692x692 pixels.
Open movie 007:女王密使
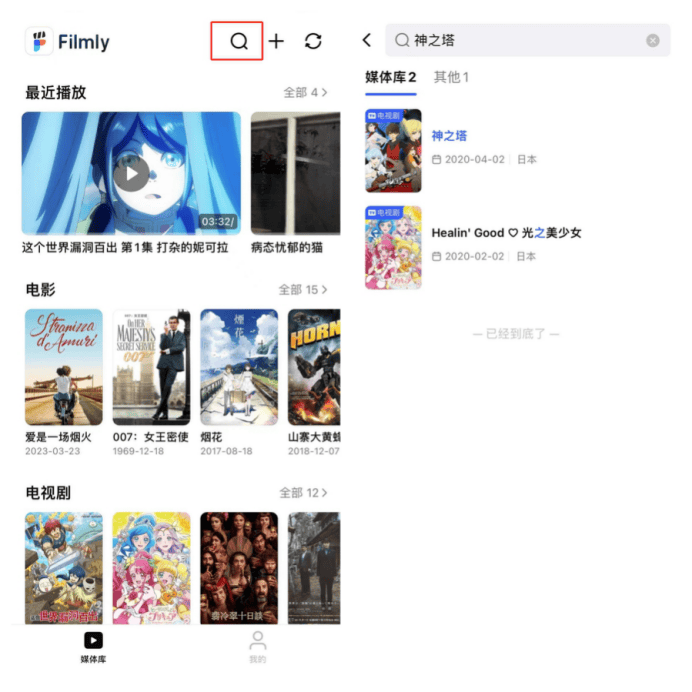click(x=151, y=367)
